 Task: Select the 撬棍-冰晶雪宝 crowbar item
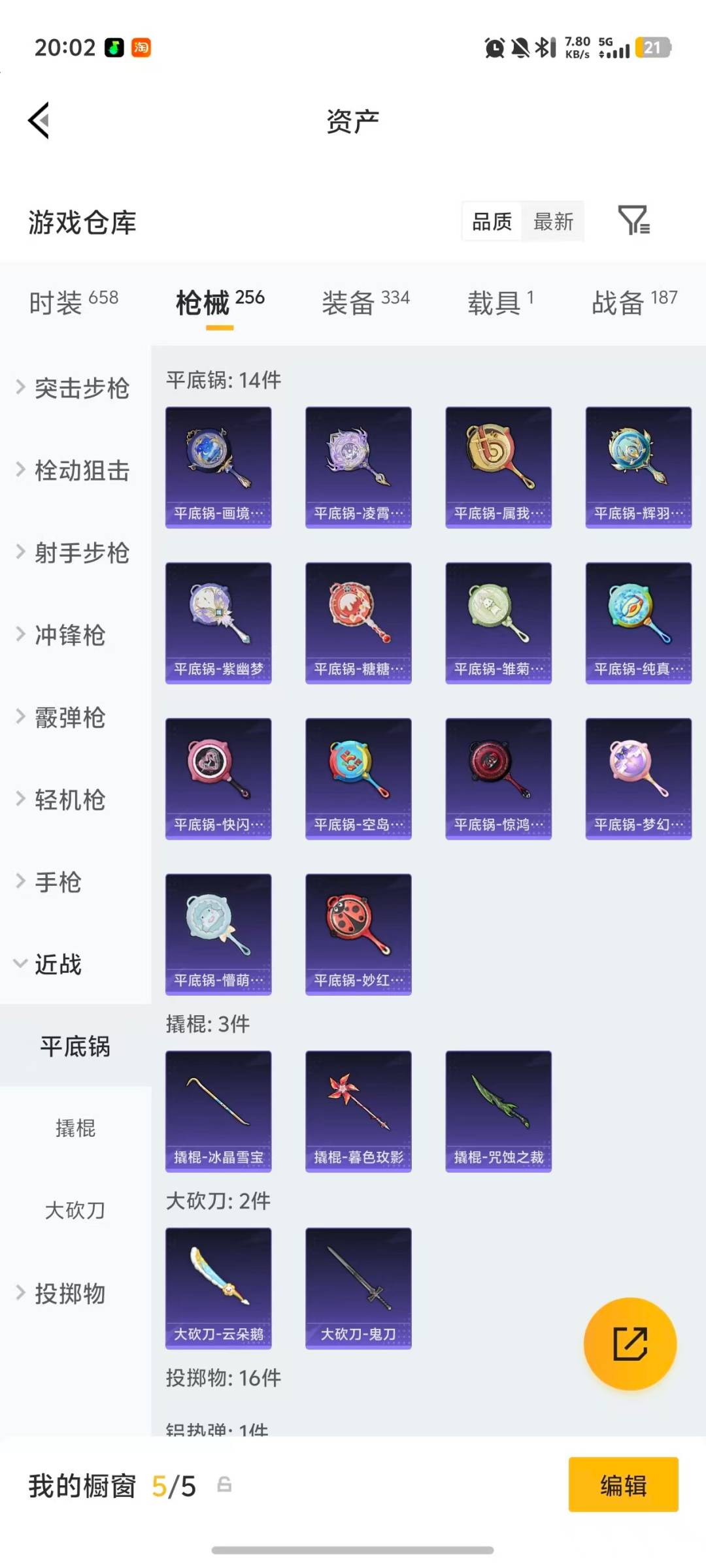pos(219,1109)
